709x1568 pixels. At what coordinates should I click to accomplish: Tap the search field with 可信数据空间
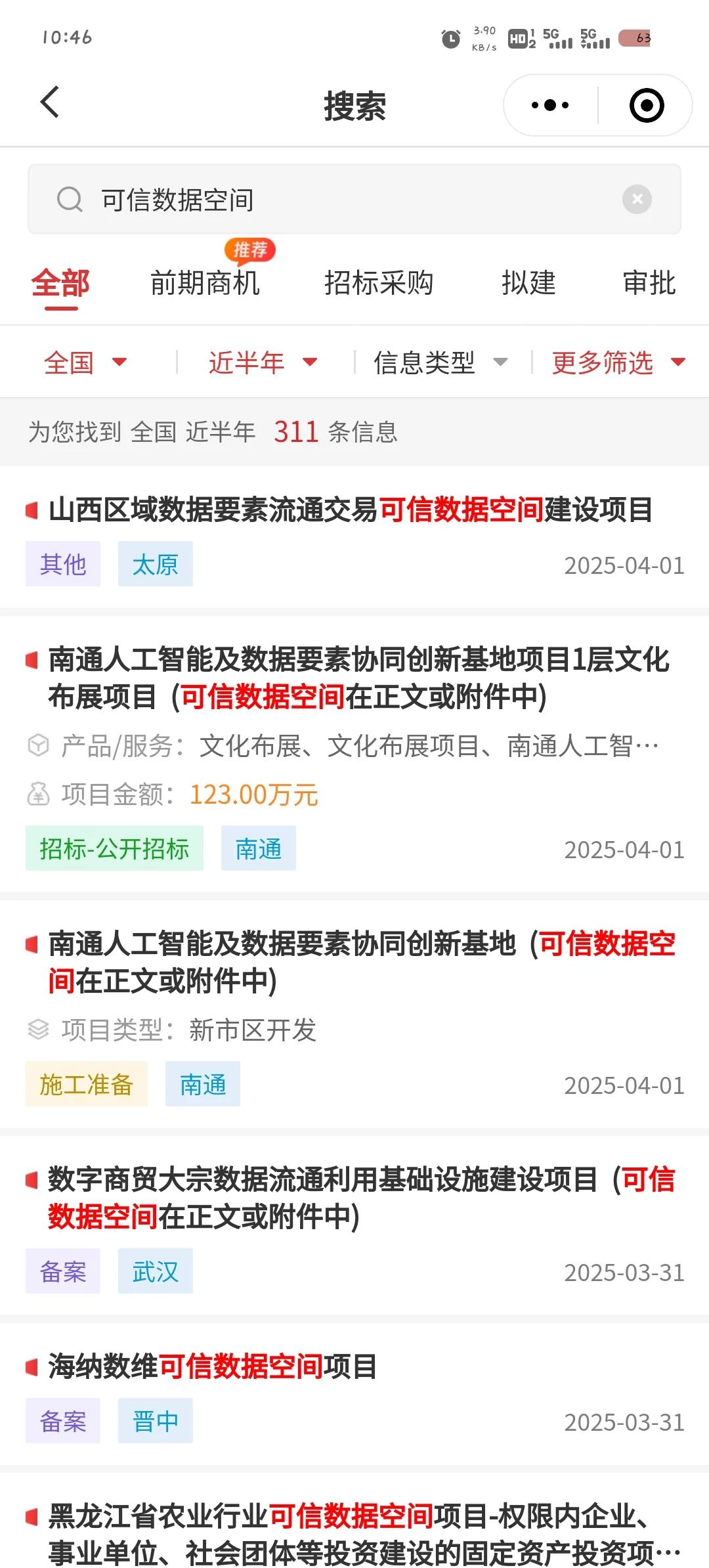click(x=354, y=199)
